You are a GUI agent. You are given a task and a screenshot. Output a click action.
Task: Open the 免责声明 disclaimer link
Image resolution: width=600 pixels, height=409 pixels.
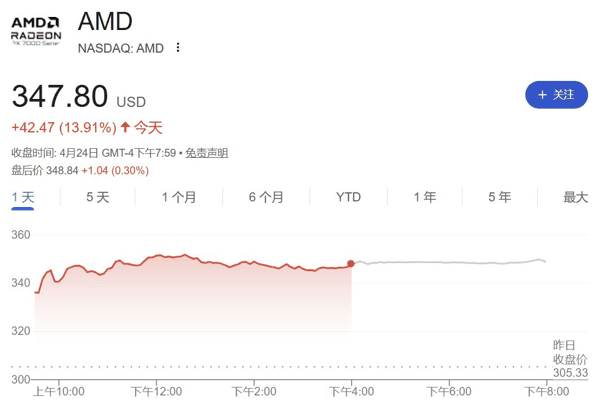207,153
